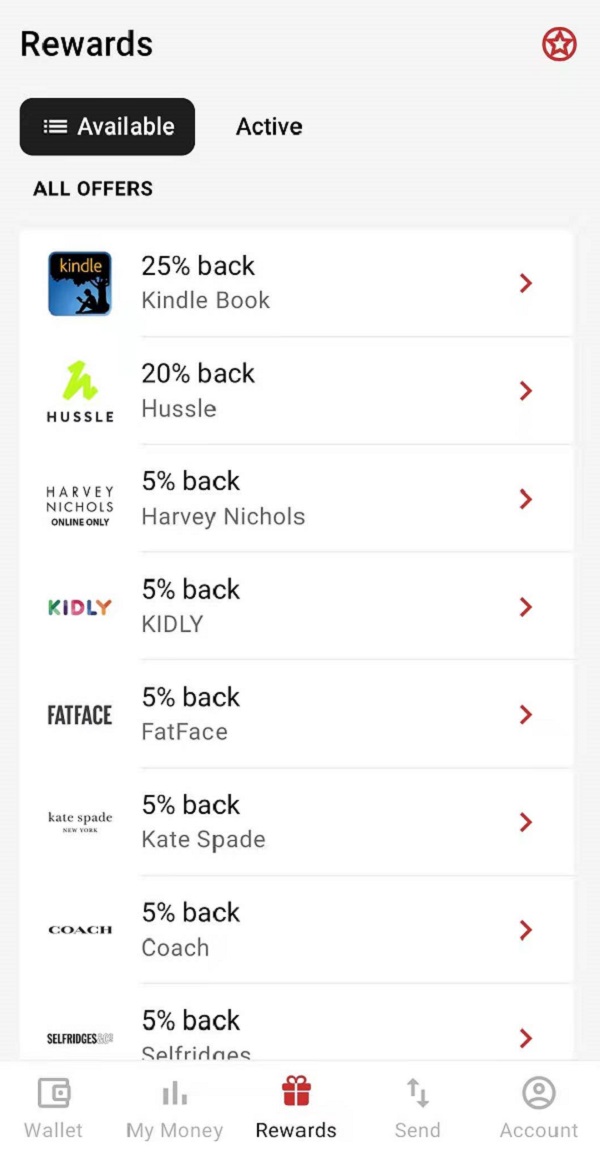The height and width of the screenshot is (1162, 600).
Task: Go to the Wallet tab
Action: click(53, 1109)
